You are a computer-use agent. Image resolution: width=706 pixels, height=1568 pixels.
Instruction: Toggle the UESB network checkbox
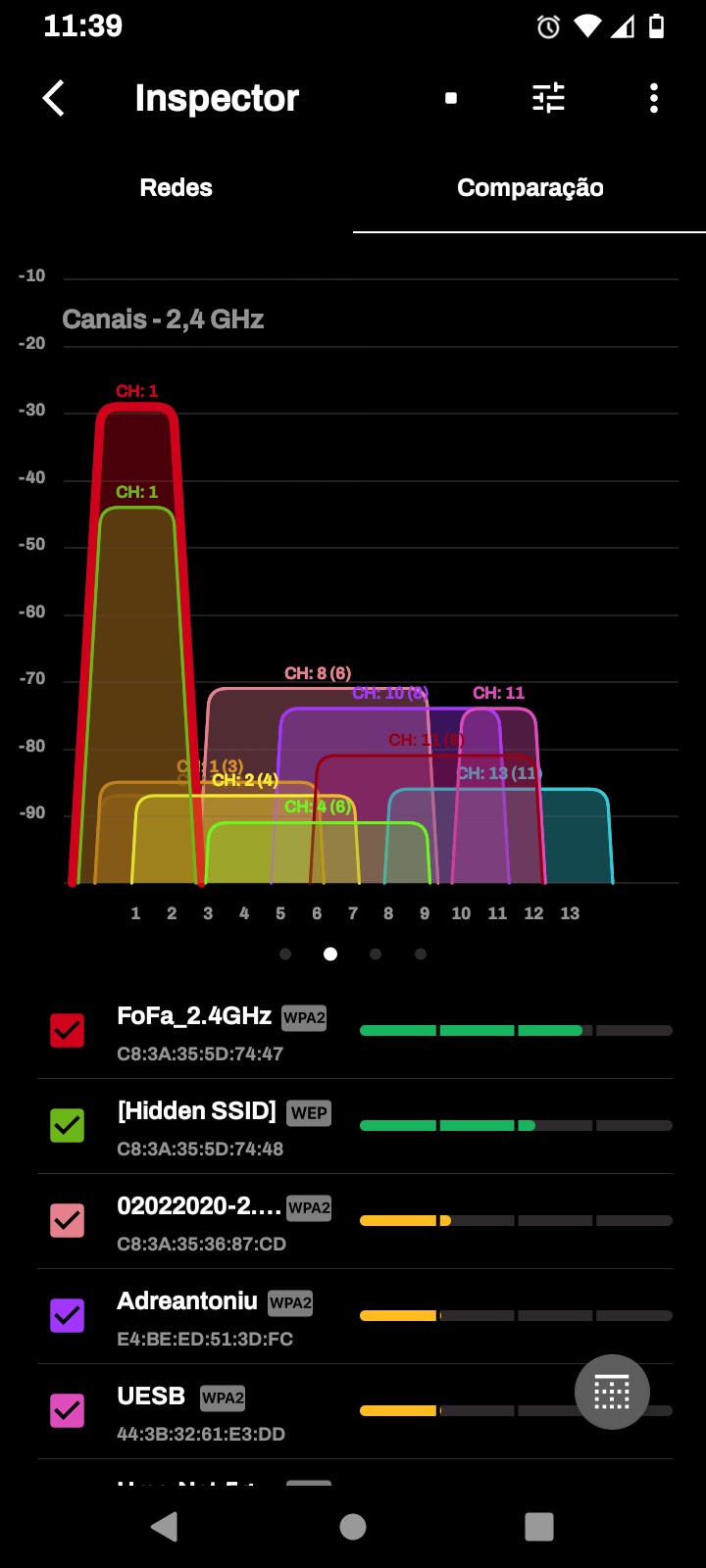coord(68,1410)
